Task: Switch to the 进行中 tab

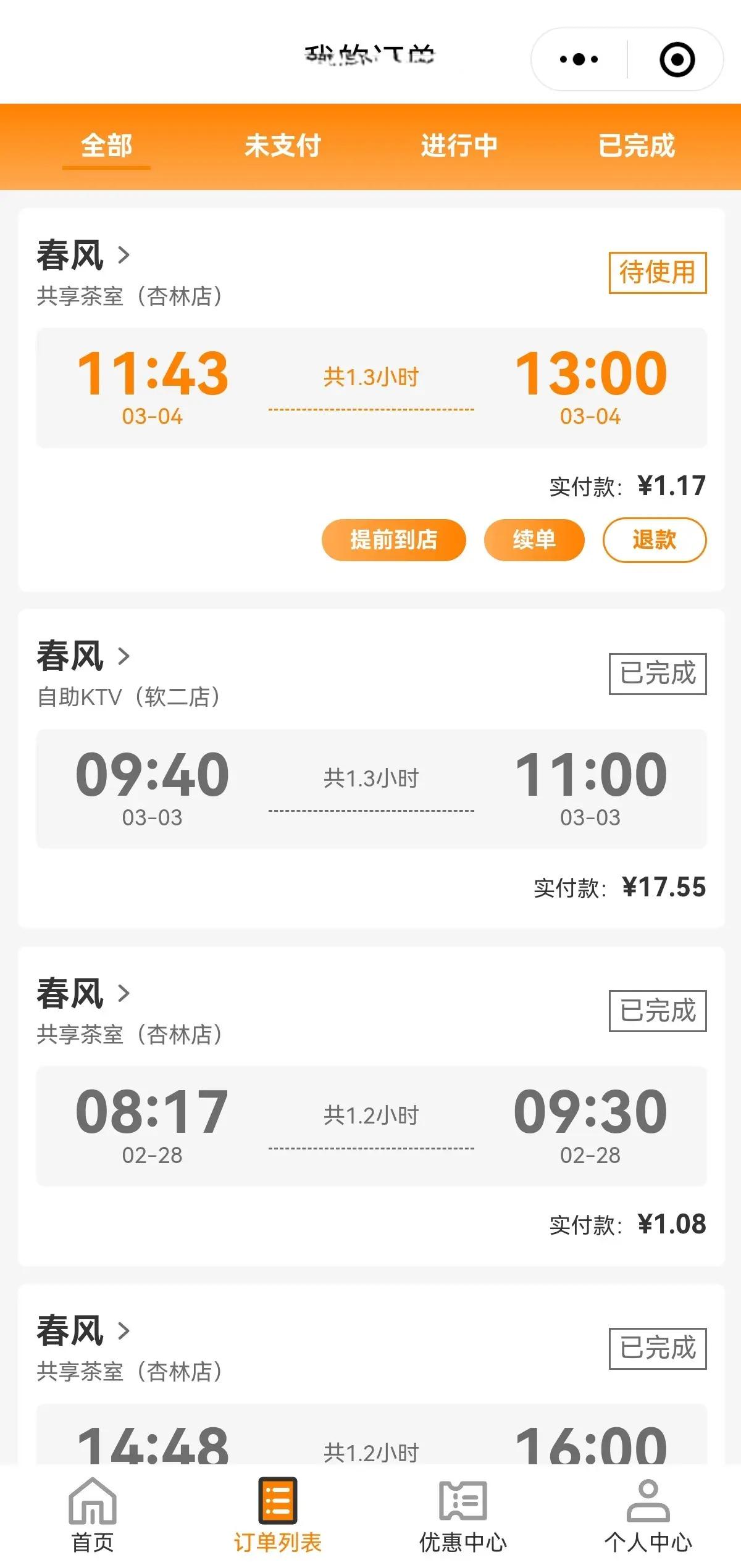Action: (459, 146)
